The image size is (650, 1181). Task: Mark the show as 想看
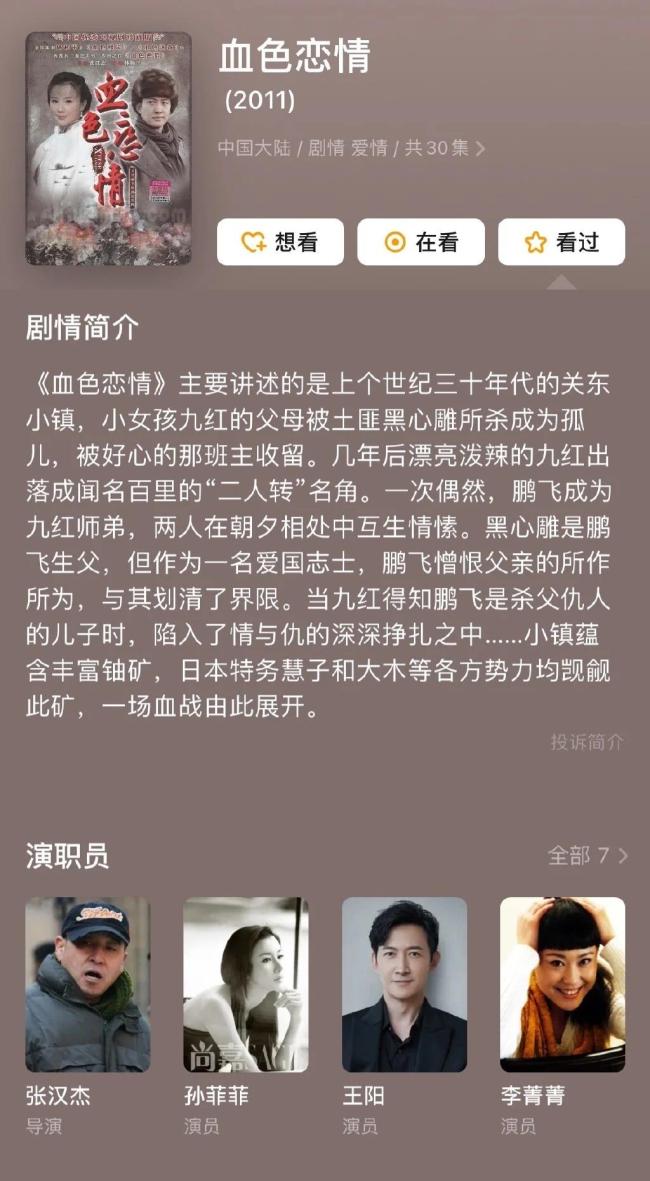[x=280, y=242]
